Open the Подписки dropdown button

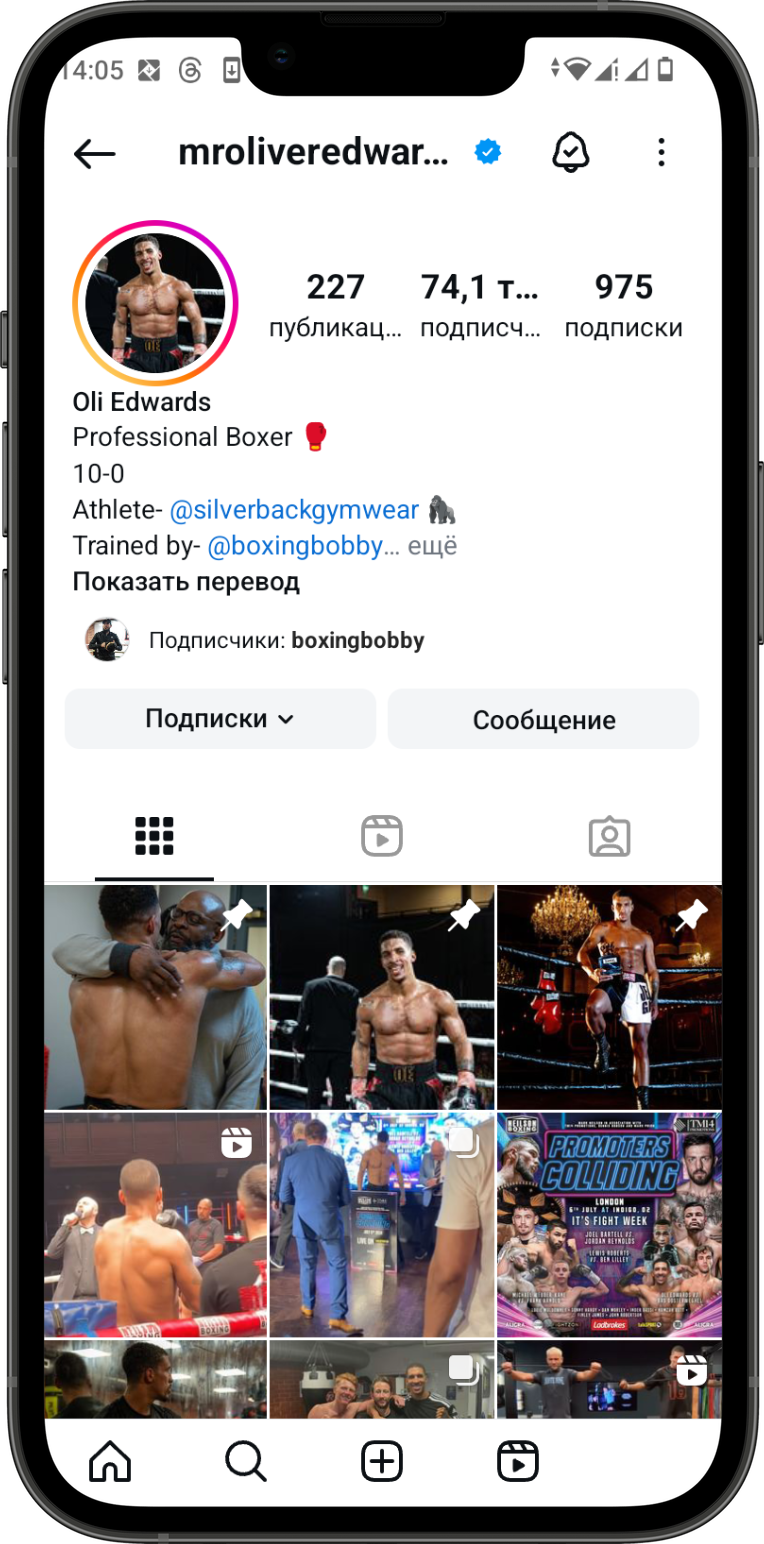(220, 719)
